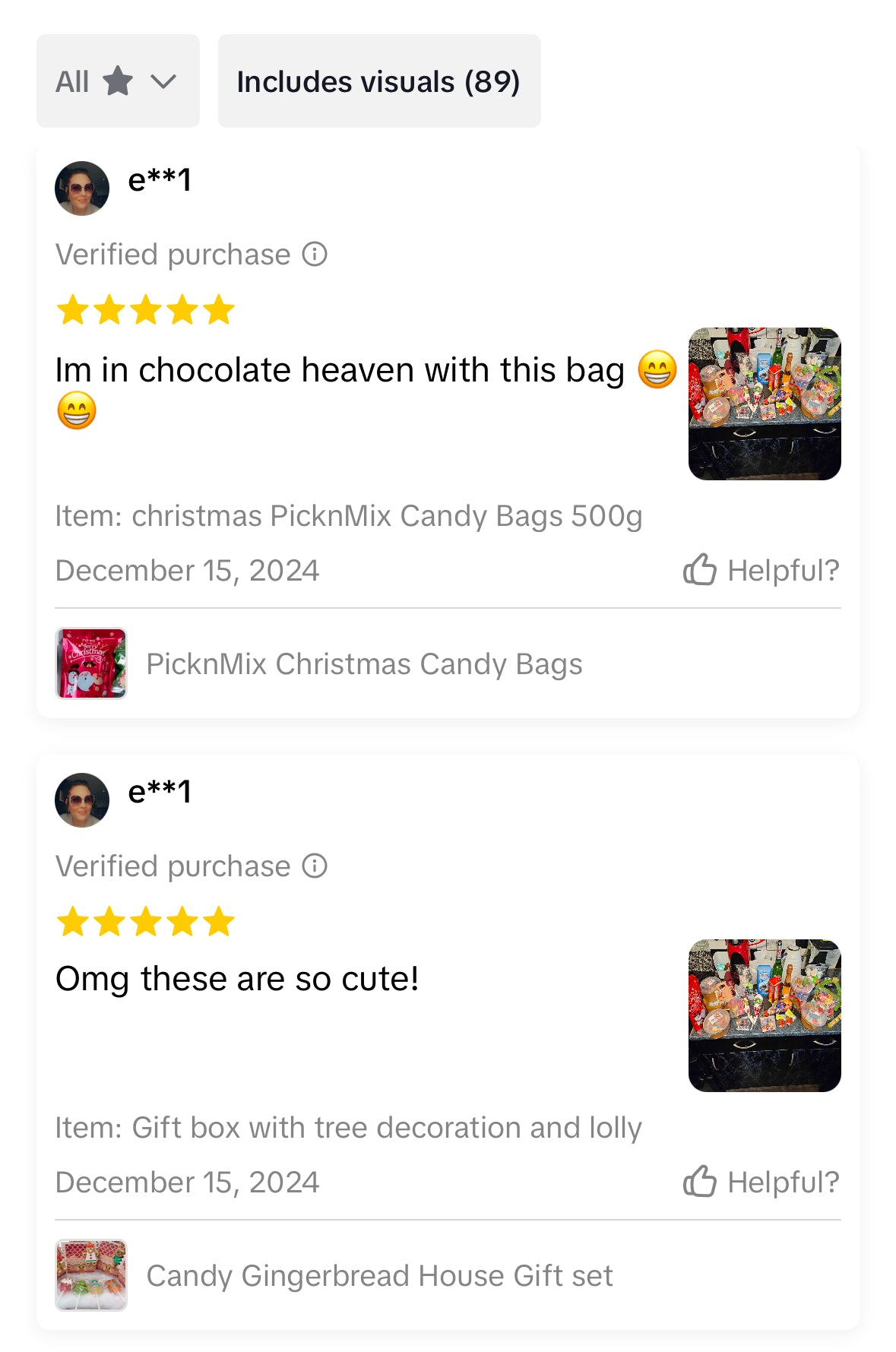Open the All star rating filter dropdown
The image size is (896, 1352).
click(118, 81)
